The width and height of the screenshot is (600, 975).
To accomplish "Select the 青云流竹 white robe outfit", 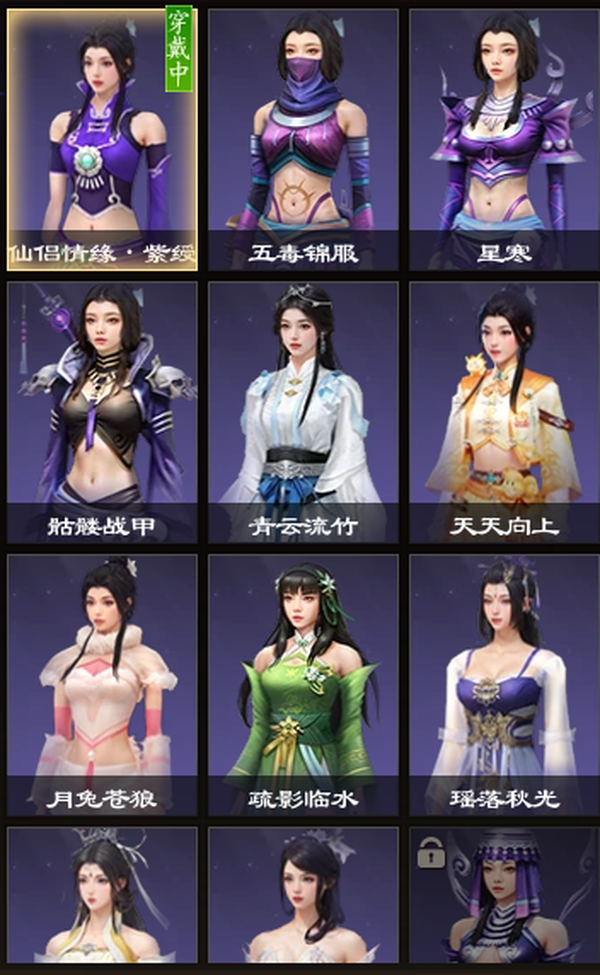I will pyautogui.click(x=303, y=412).
